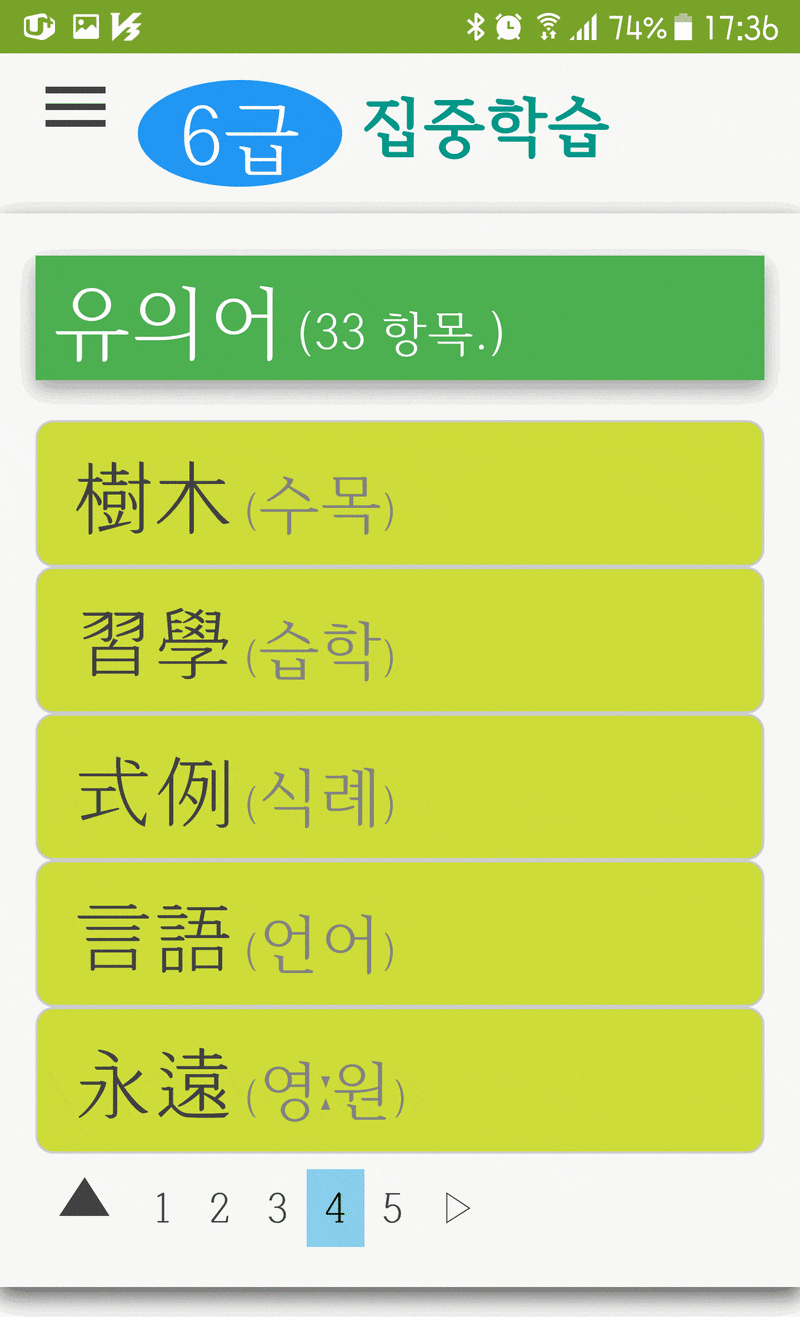Select the 樹木 (수목) vocabulary entry
Image resolution: width=800 pixels, height=1317 pixels.
pos(400,492)
